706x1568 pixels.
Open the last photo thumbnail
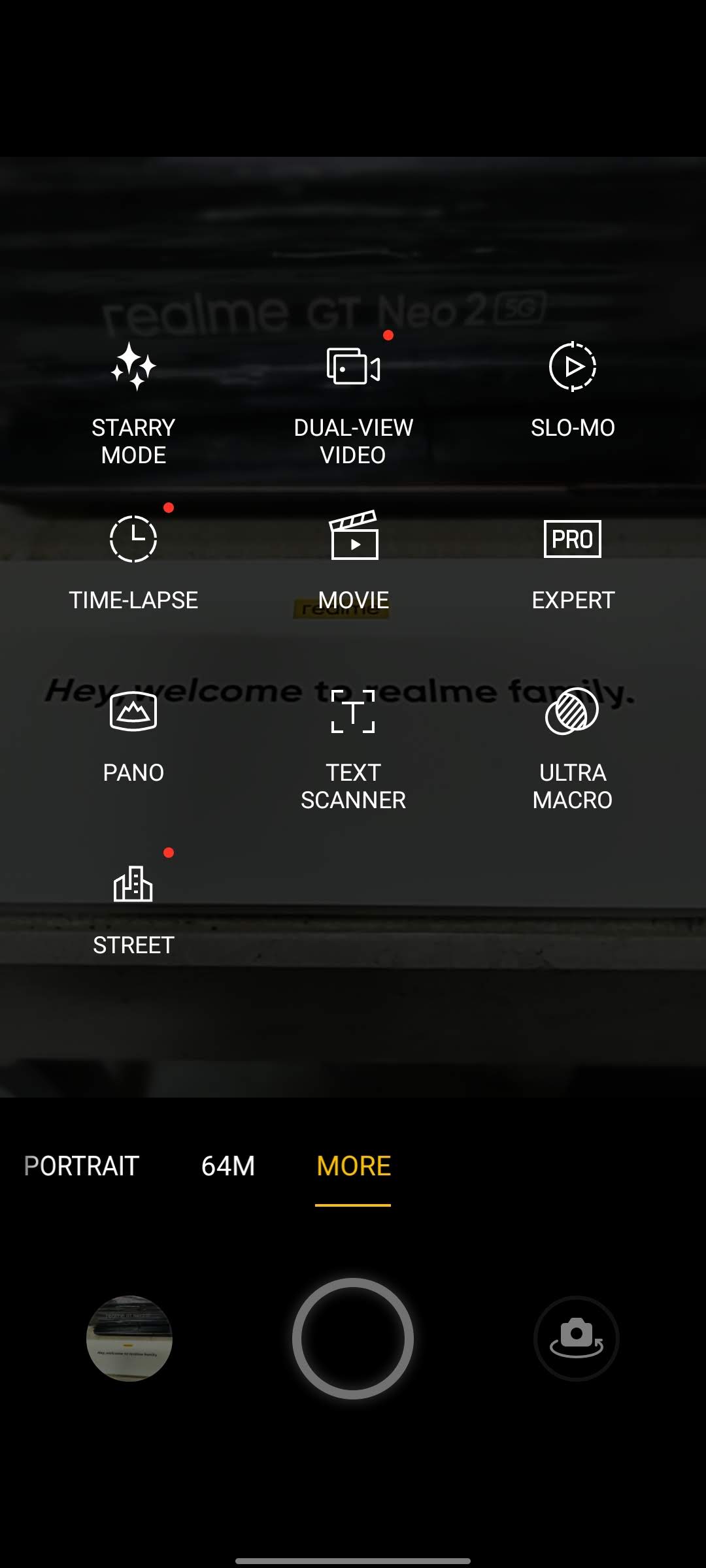(129, 1338)
